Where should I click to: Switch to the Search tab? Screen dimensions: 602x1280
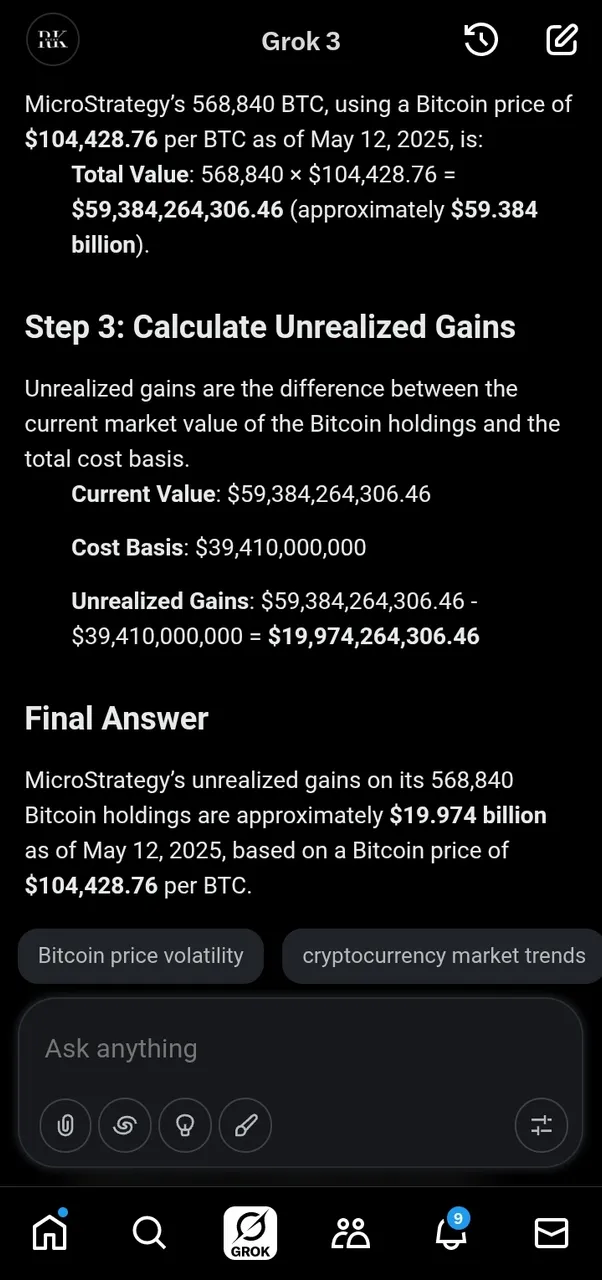tap(149, 1233)
